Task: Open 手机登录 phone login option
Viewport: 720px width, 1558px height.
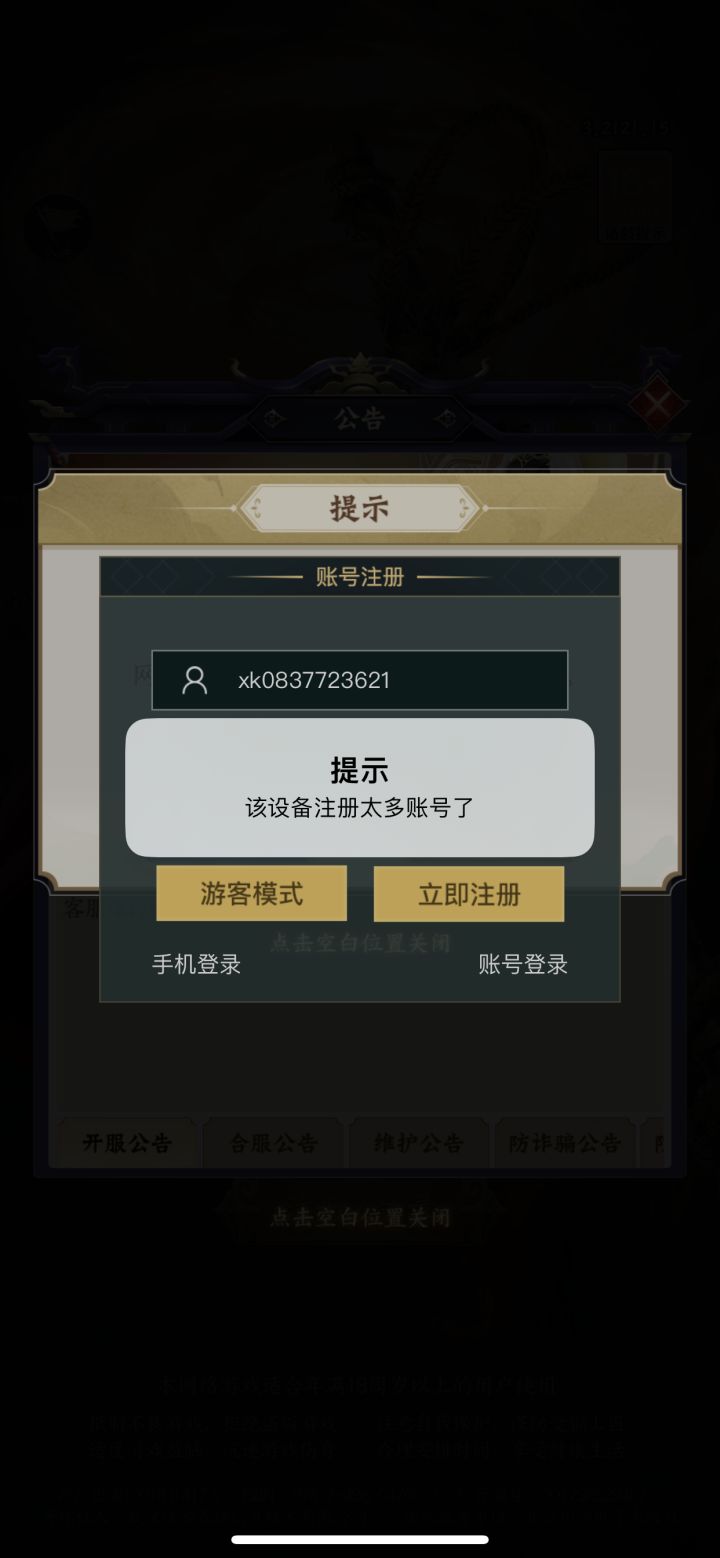Action: 196,965
